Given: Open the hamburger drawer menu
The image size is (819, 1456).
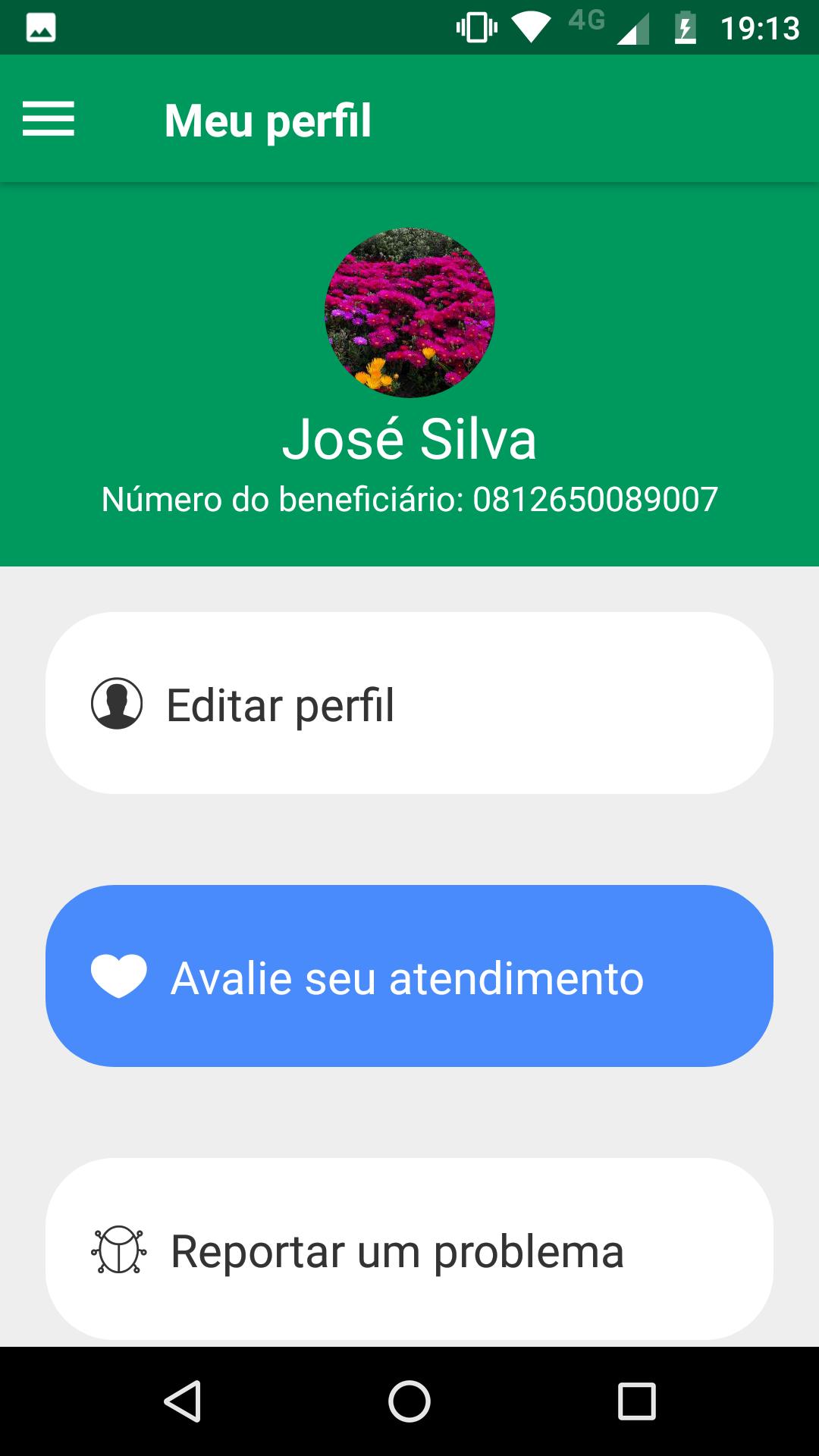Looking at the screenshot, I should coord(49,119).
